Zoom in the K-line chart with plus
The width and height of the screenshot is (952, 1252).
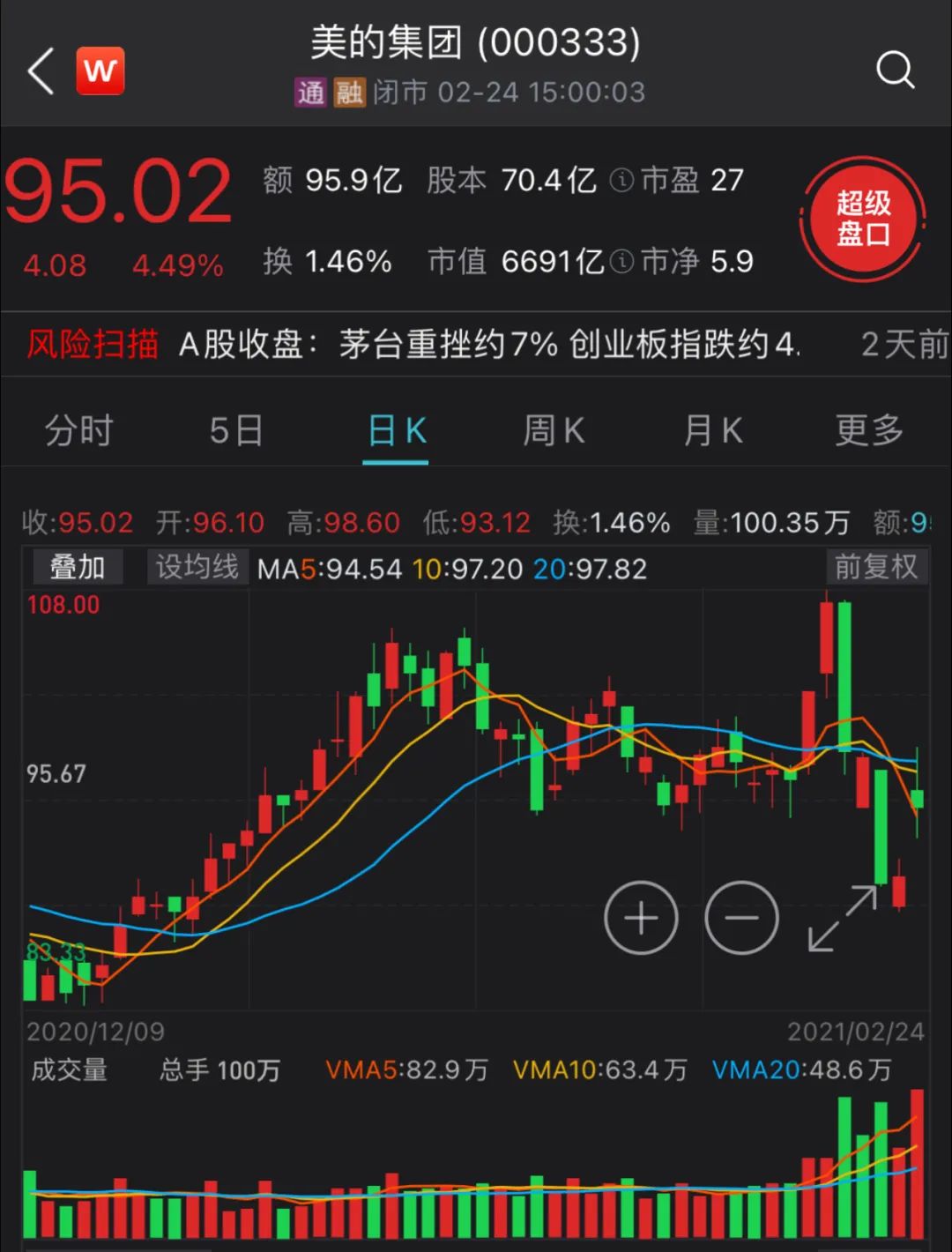click(x=641, y=918)
